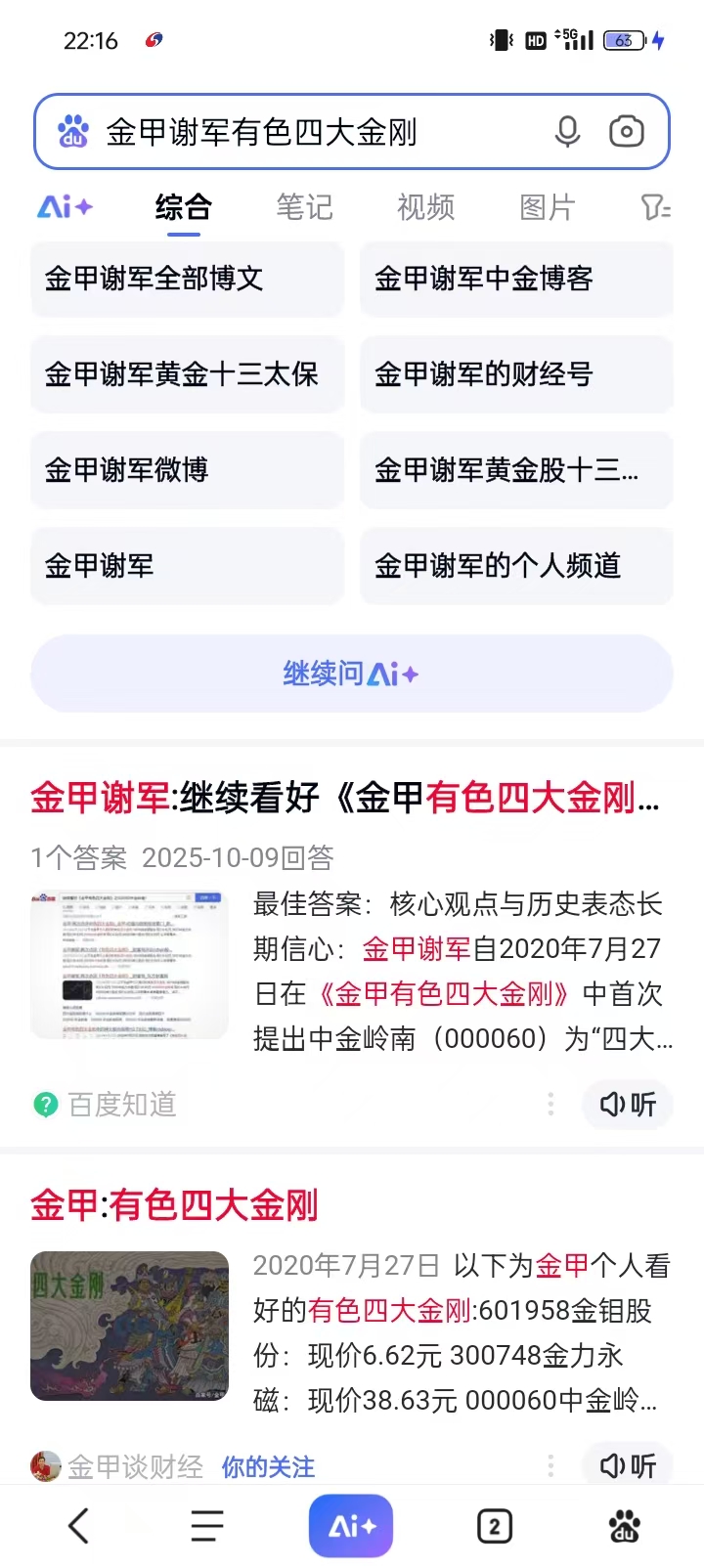Open the 你的关注 link under 金甲谈财经
Image resolution: width=704 pixels, height=1568 pixels.
pos(268,1466)
